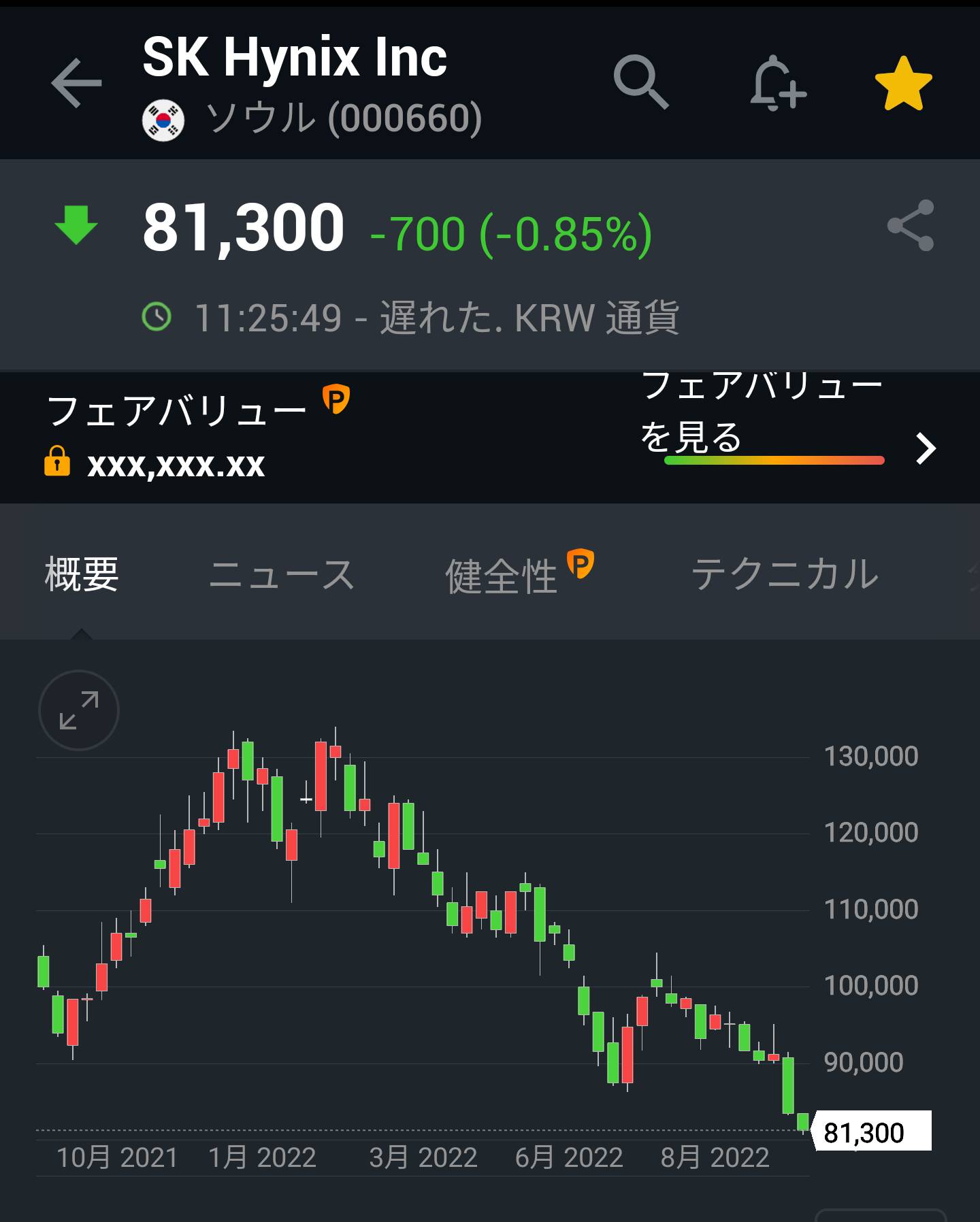Share the SK Hynix quote
Viewport: 980px width, 1222px height.
coord(910,225)
